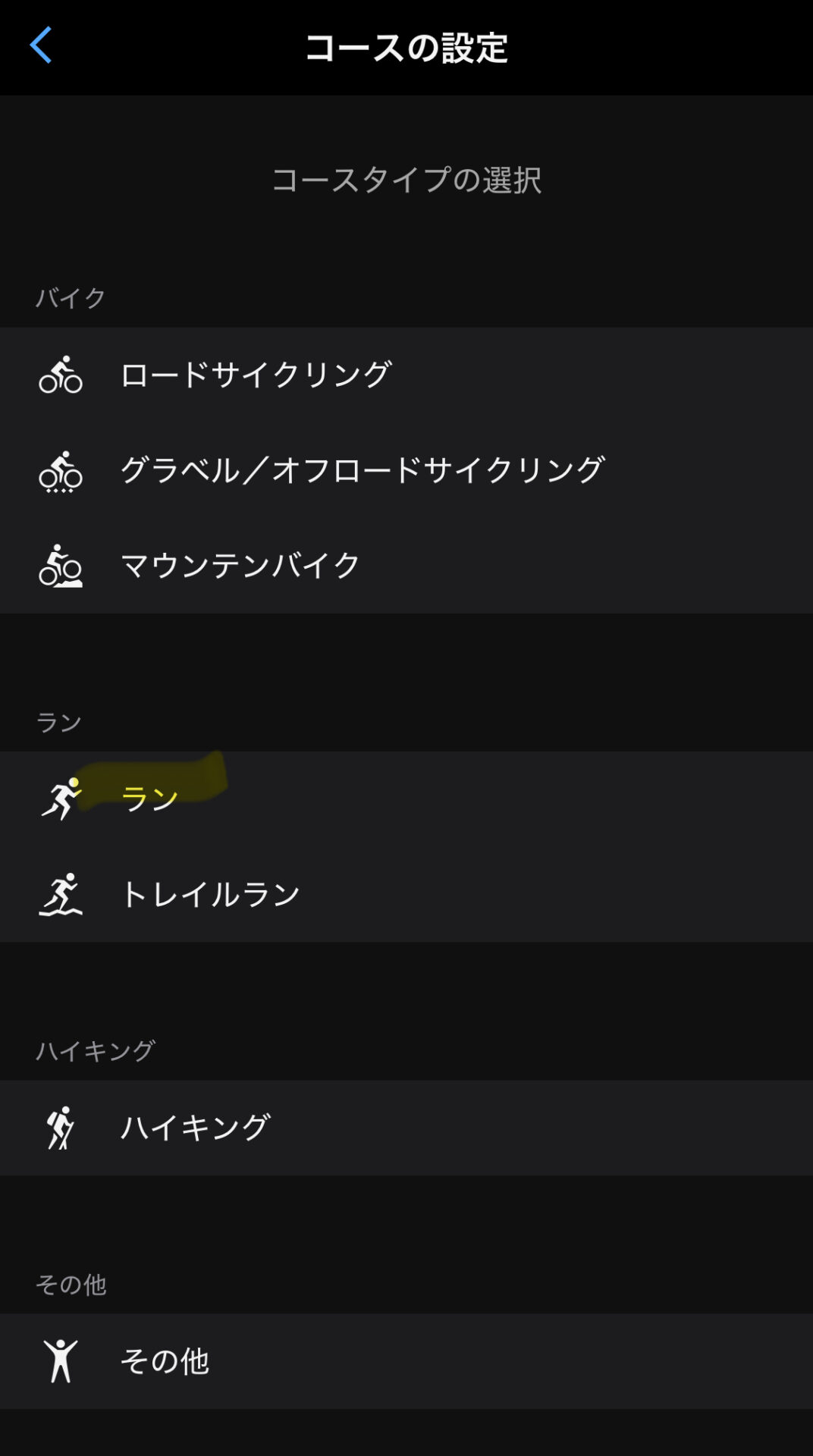Image resolution: width=813 pixels, height=1456 pixels.
Task: Choose トレイルラン course type
Action: [406, 894]
